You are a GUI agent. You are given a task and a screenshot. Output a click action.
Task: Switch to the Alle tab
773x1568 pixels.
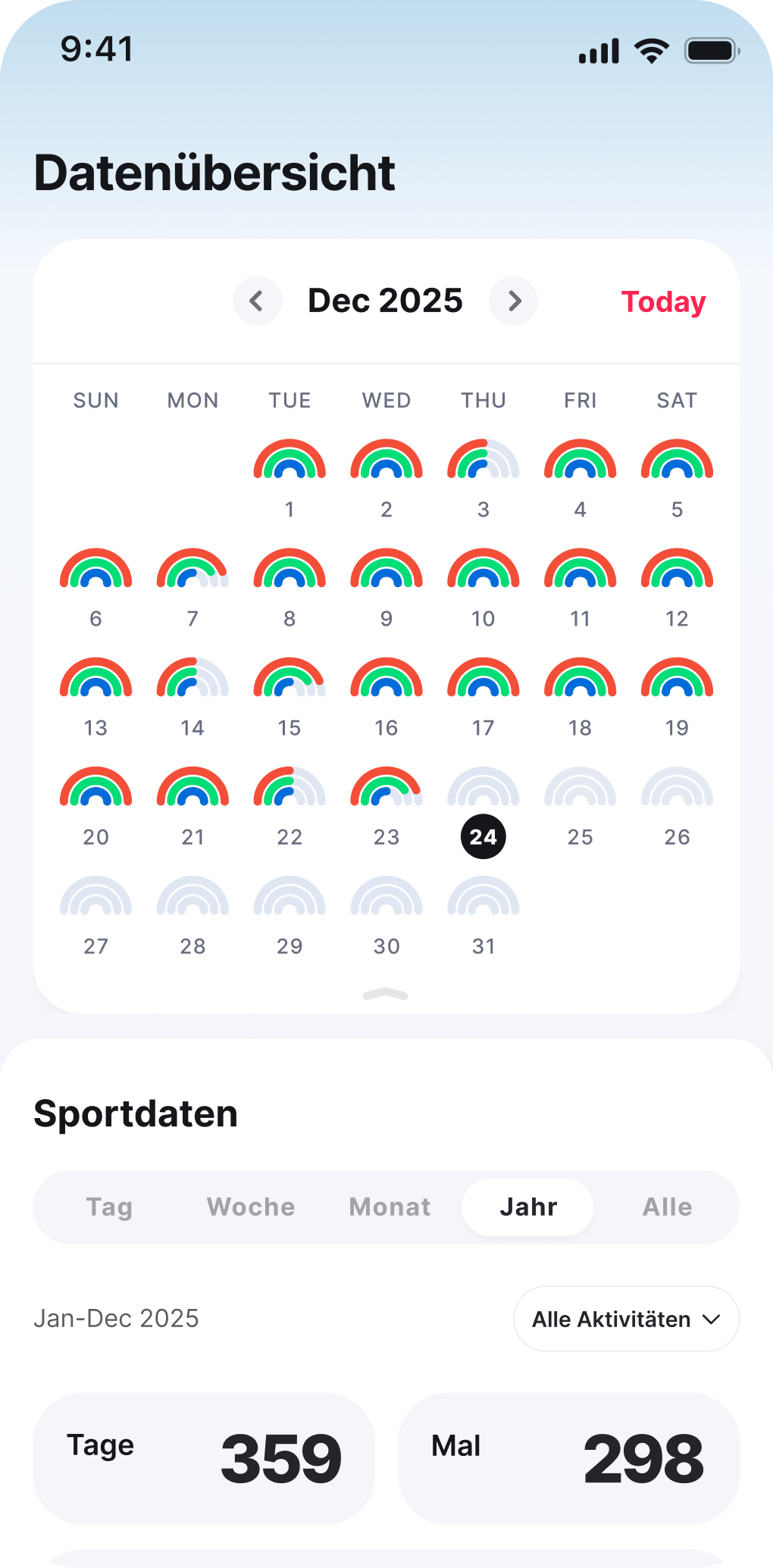point(667,1207)
